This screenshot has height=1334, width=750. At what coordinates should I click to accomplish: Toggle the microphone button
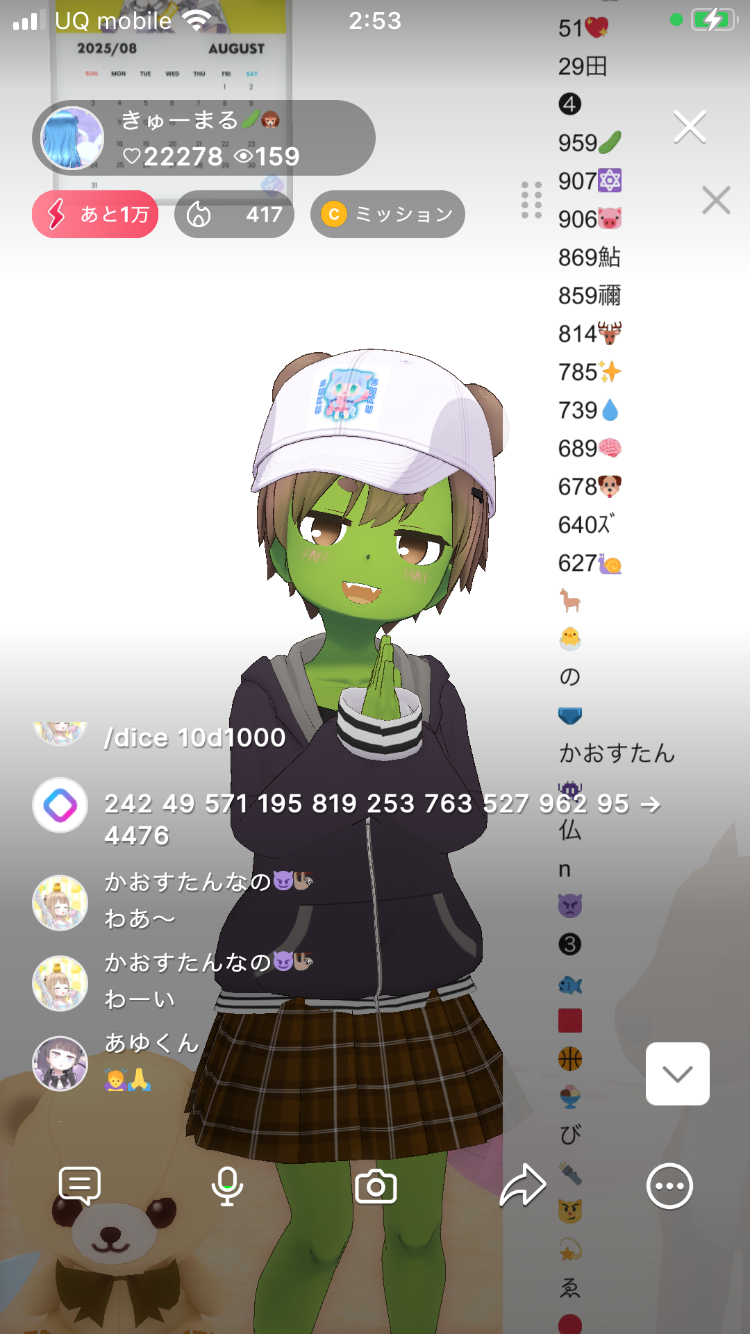(227, 1186)
